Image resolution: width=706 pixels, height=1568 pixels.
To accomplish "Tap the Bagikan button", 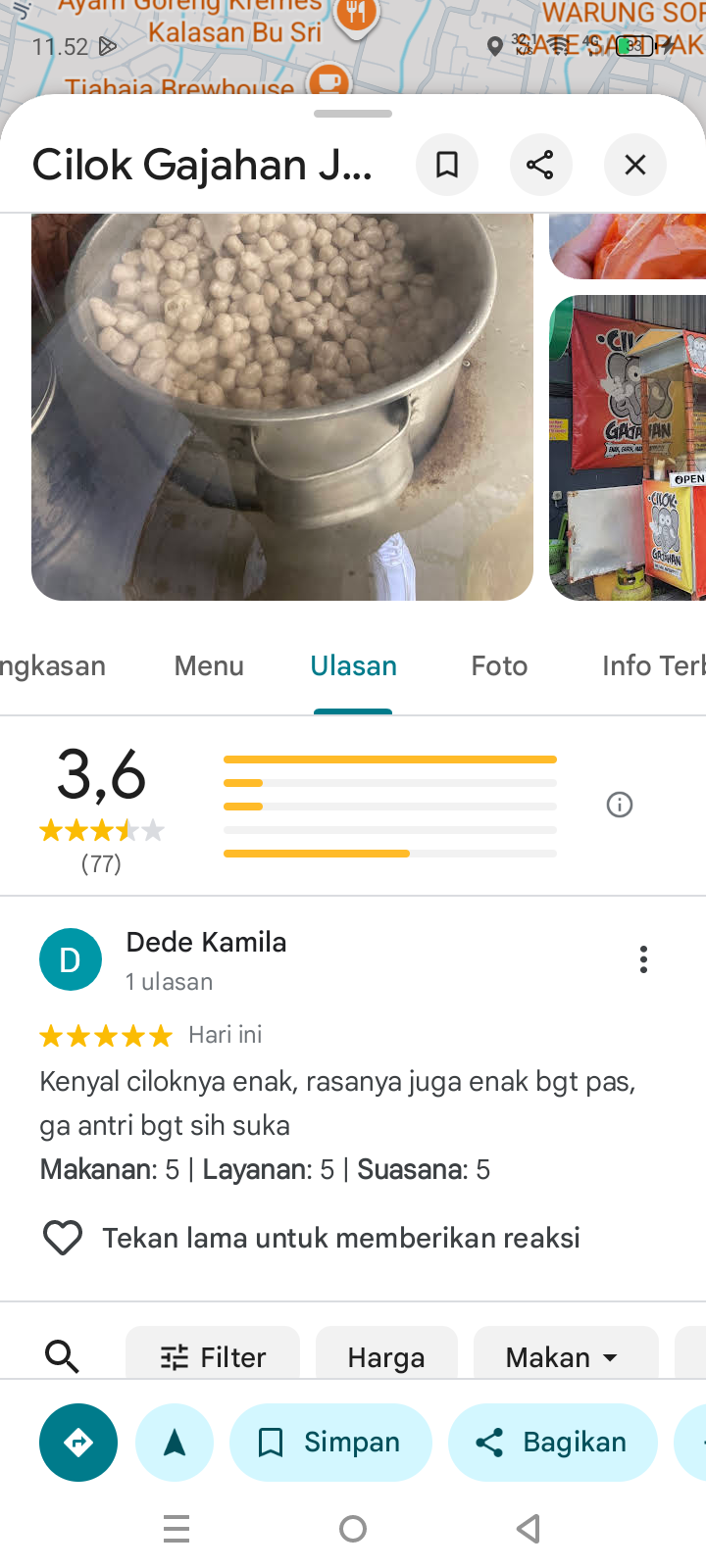I will [552, 1443].
